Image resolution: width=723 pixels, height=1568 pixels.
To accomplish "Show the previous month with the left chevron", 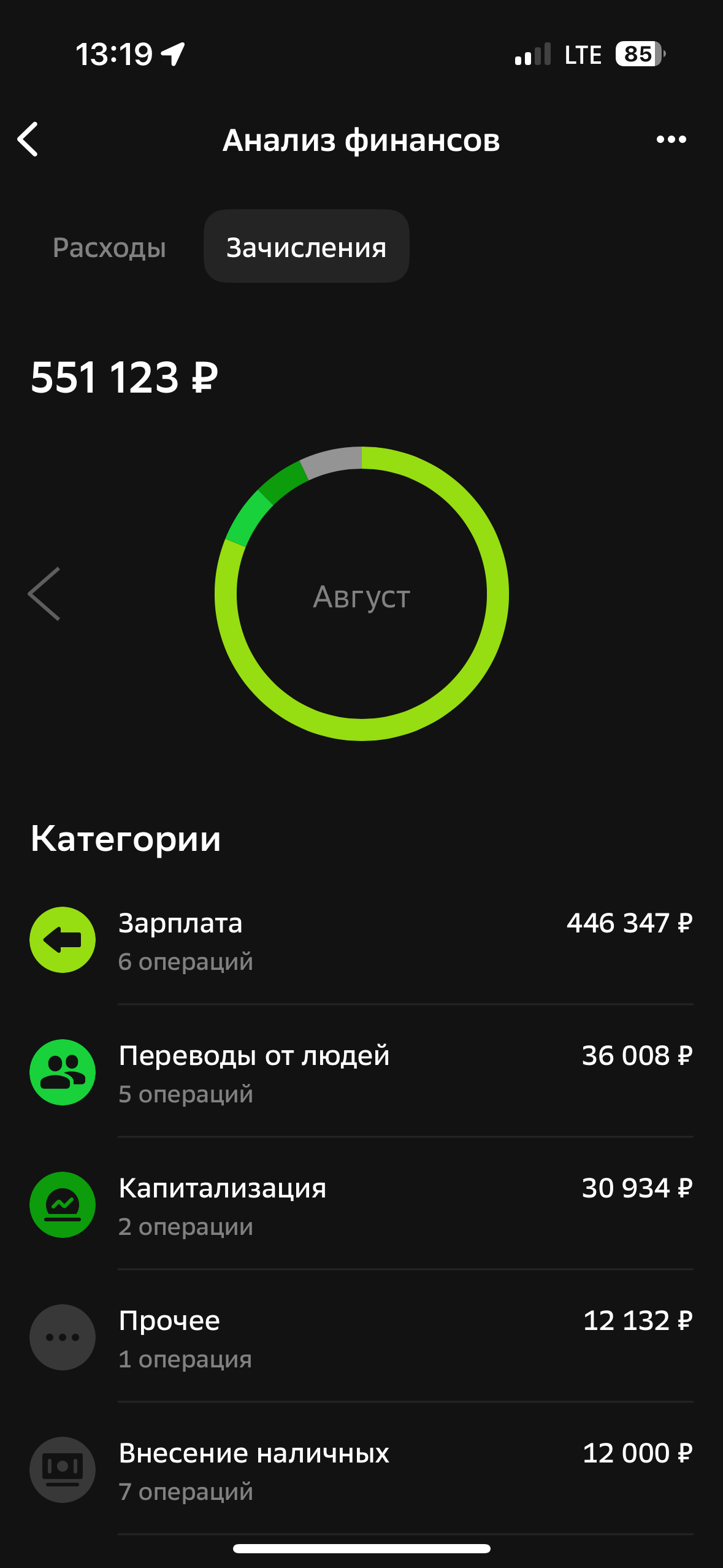I will (x=44, y=594).
